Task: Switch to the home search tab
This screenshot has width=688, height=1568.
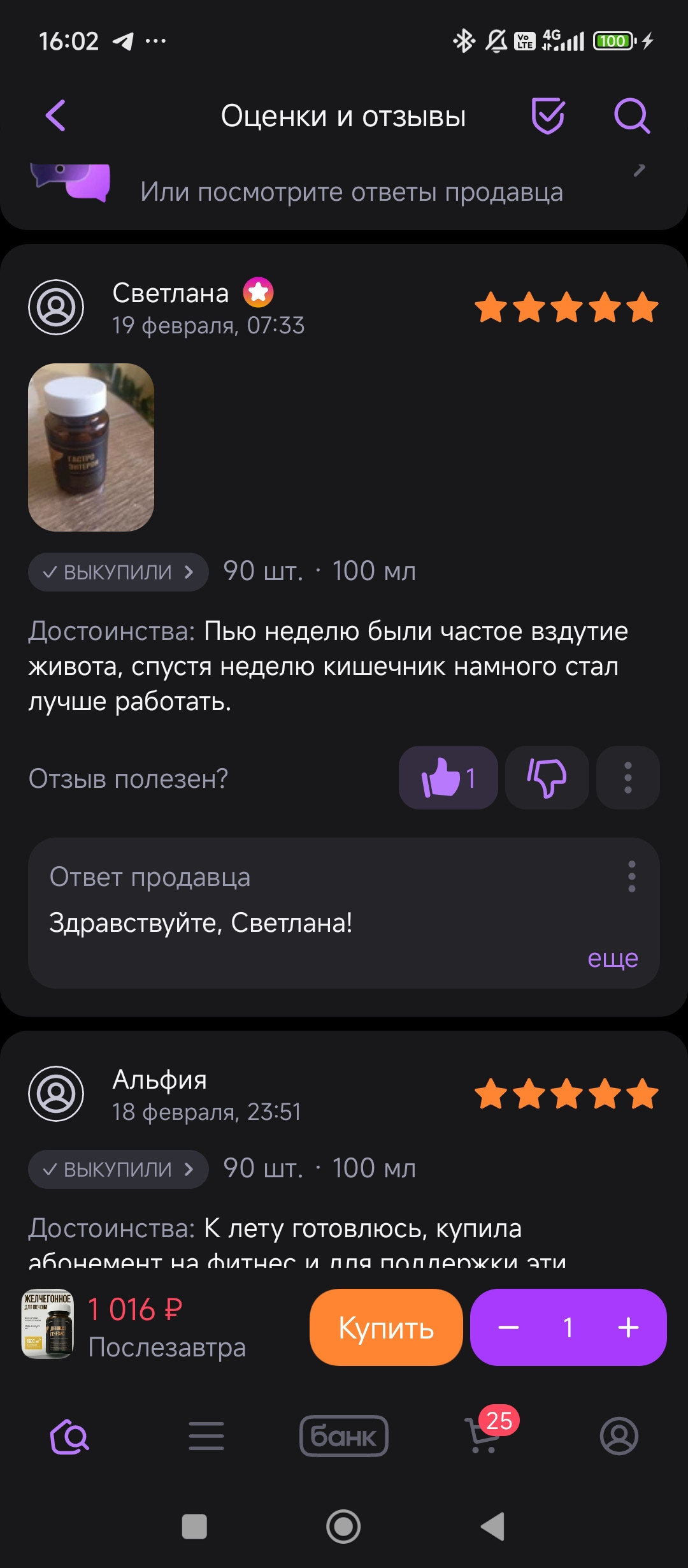Action: point(69,1437)
